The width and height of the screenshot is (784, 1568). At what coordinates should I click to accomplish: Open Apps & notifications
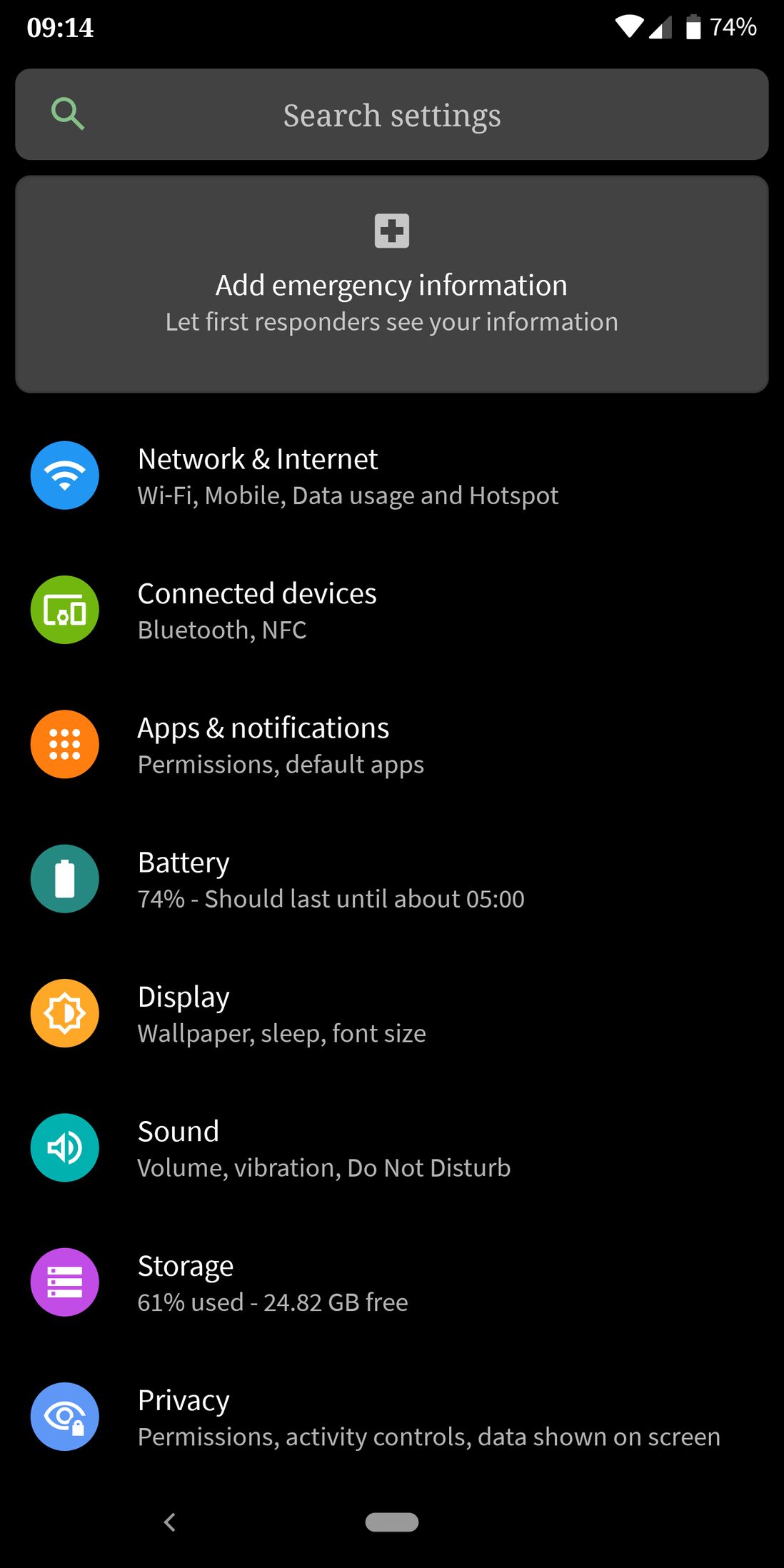392,744
